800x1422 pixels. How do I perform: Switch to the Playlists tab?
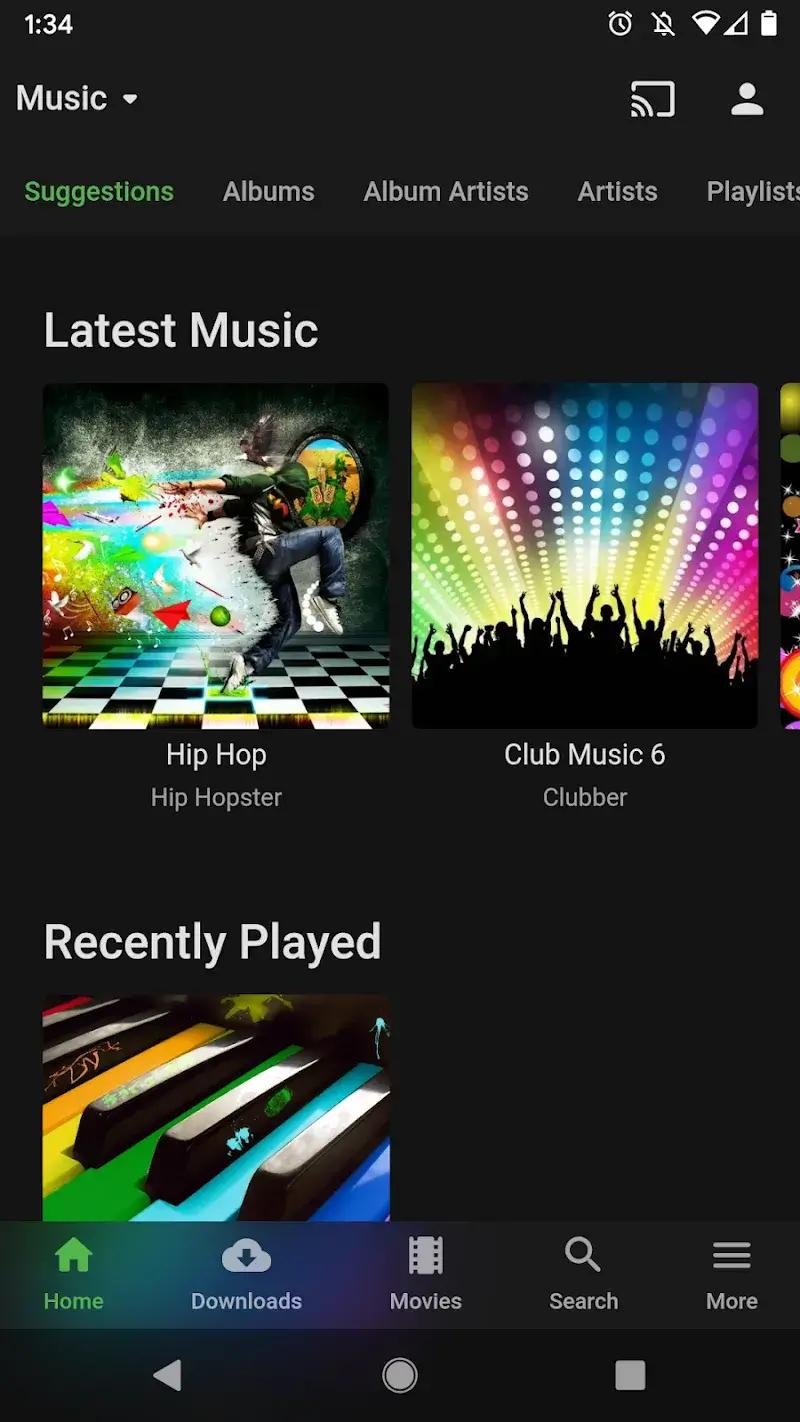tap(752, 191)
